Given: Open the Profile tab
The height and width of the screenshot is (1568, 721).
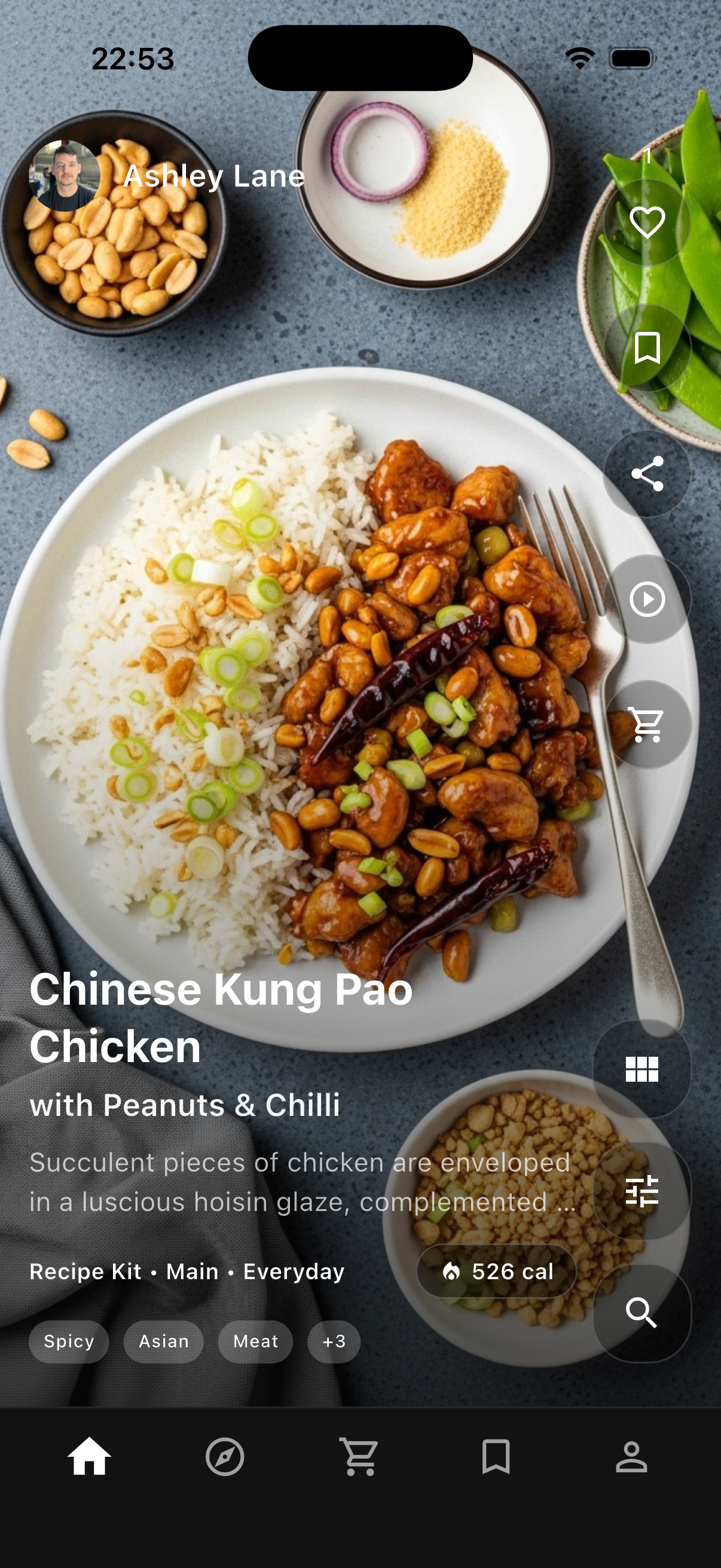Looking at the screenshot, I should pos(631,1456).
